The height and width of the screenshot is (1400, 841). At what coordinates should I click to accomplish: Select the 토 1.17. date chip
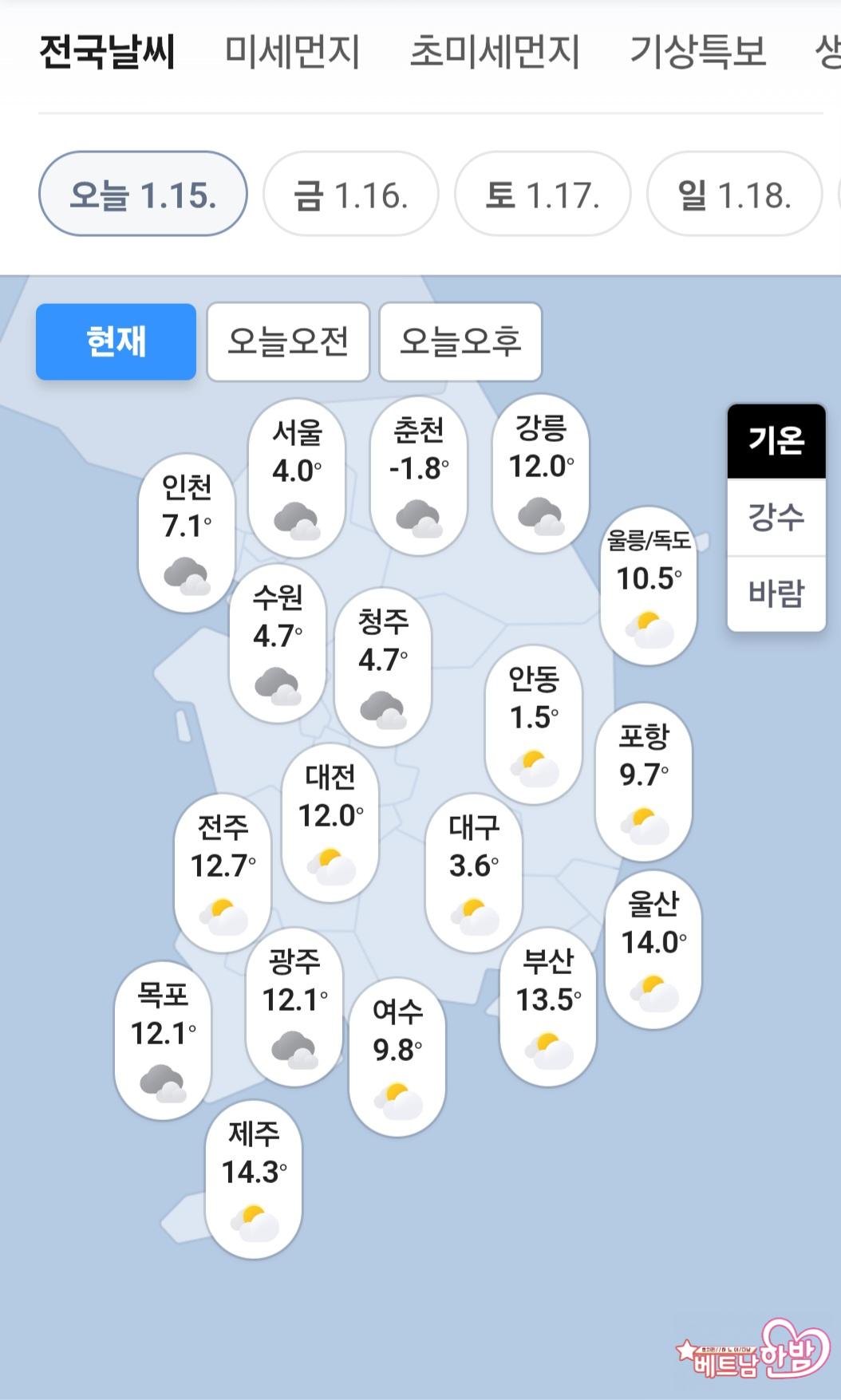(x=543, y=194)
